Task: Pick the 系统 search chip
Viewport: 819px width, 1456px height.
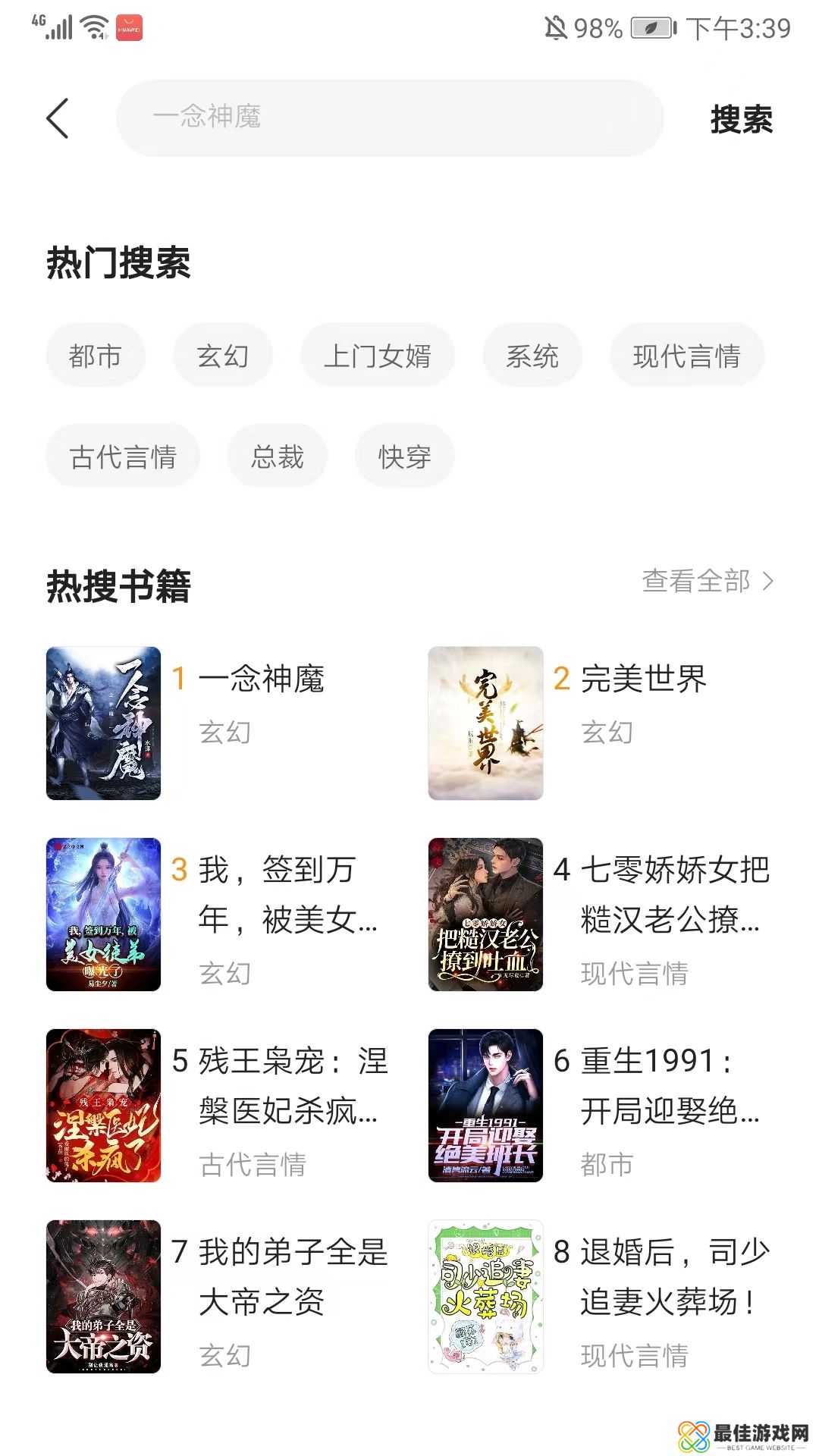Action: coord(532,356)
